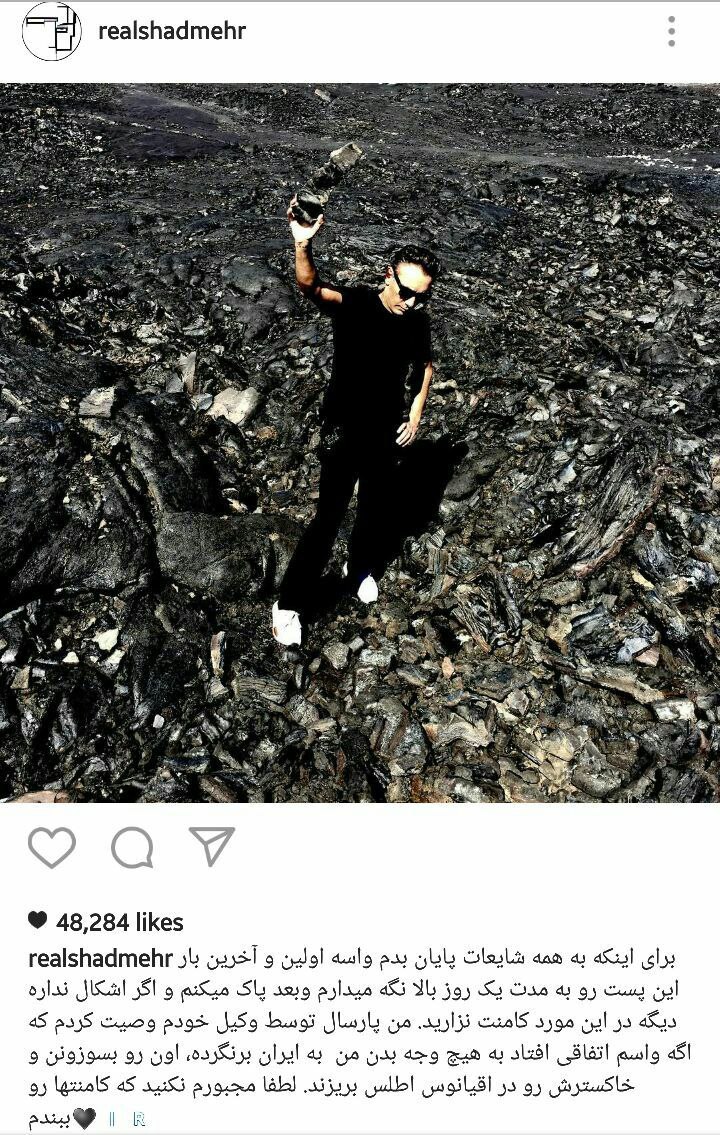Image resolution: width=720 pixels, height=1135 pixels.
Task: Open realshadmehr's profile picture
Action: tap(51, 31)
